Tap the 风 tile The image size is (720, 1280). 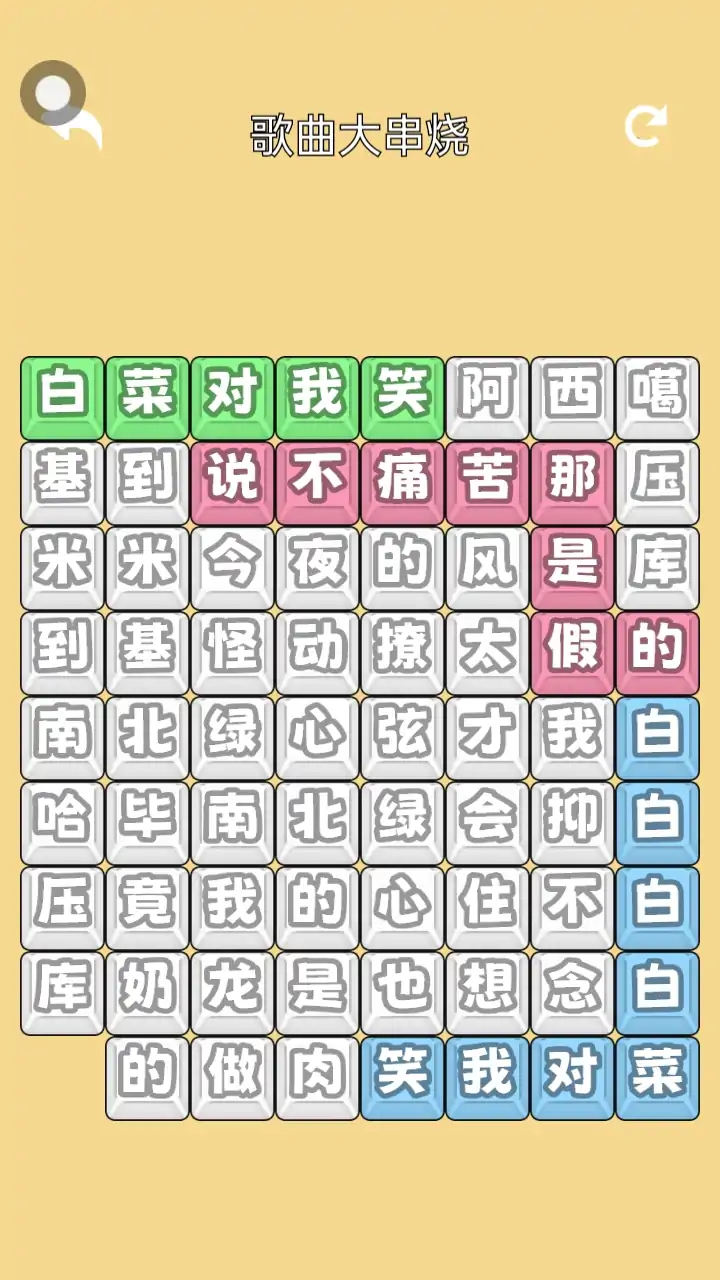click(487, 565)
